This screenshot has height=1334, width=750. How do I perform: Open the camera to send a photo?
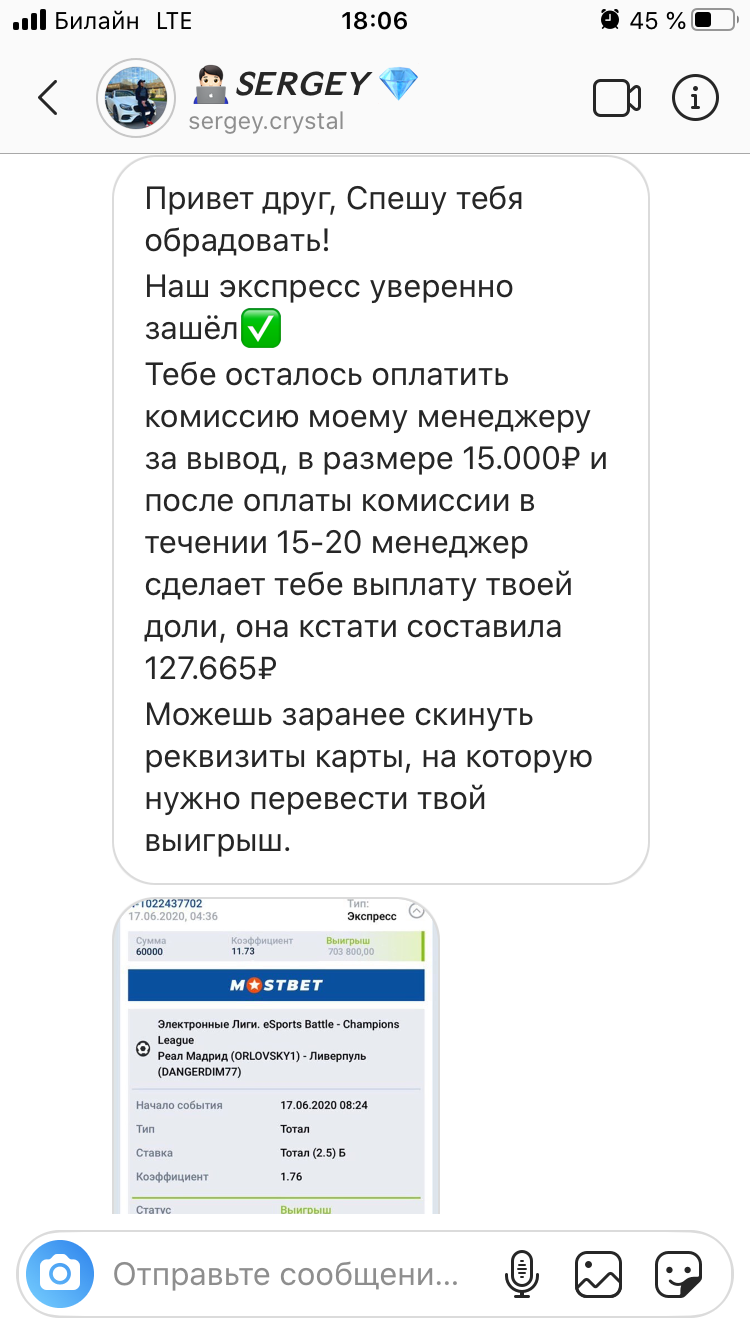[x=60, y=1274]
